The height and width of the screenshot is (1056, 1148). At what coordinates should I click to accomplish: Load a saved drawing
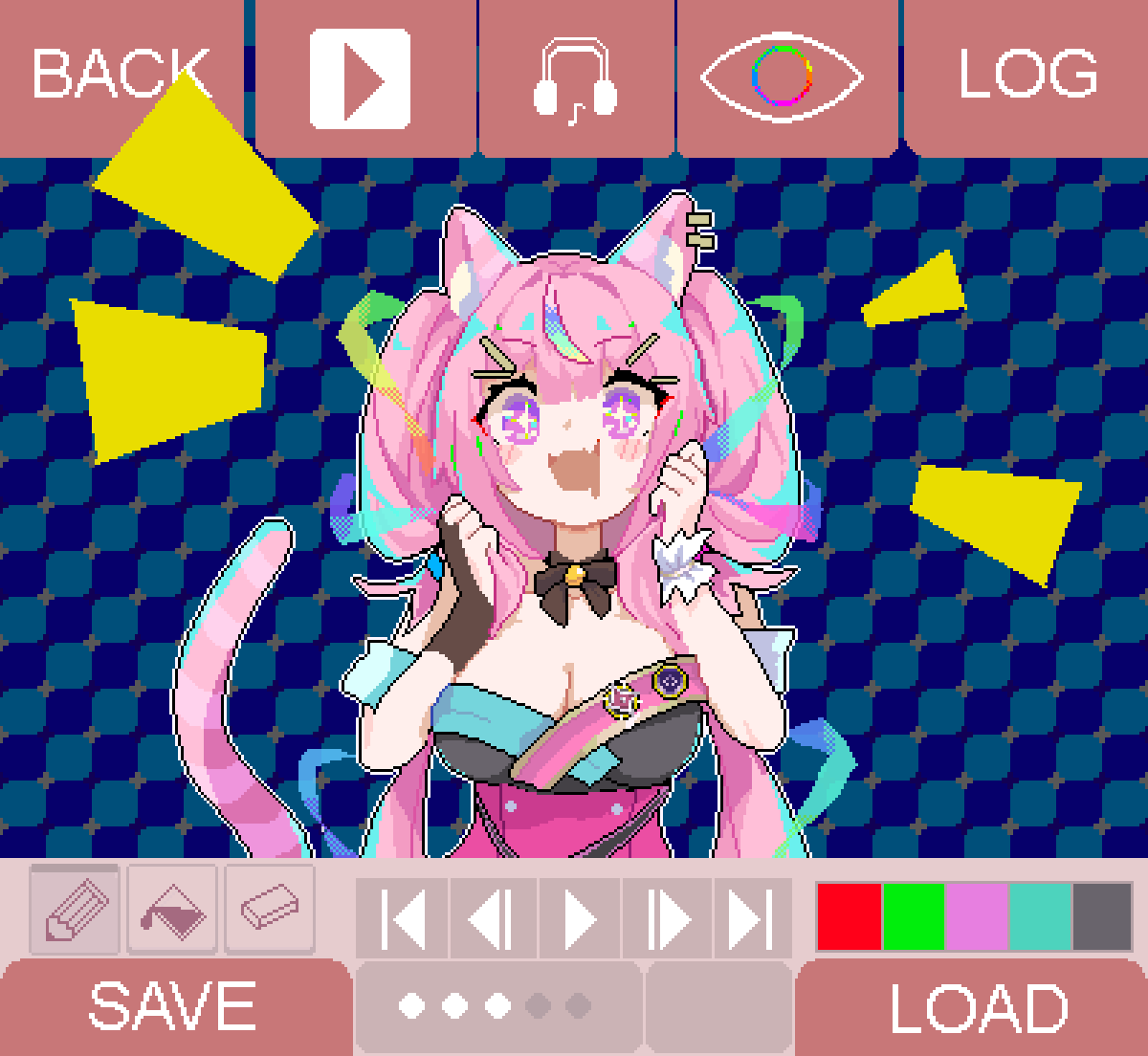[x=977, y=1009]
